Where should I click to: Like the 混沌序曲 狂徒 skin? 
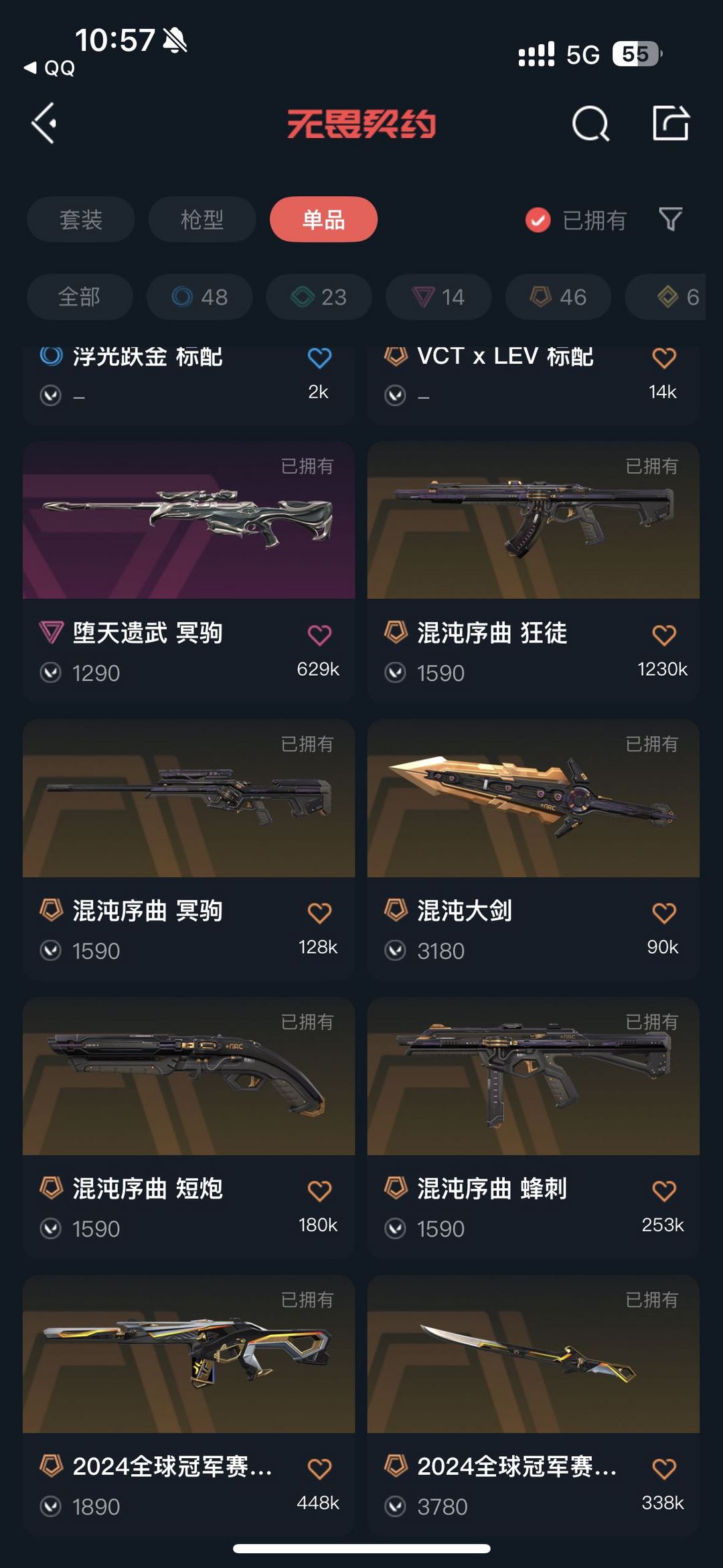pos(663,635)
